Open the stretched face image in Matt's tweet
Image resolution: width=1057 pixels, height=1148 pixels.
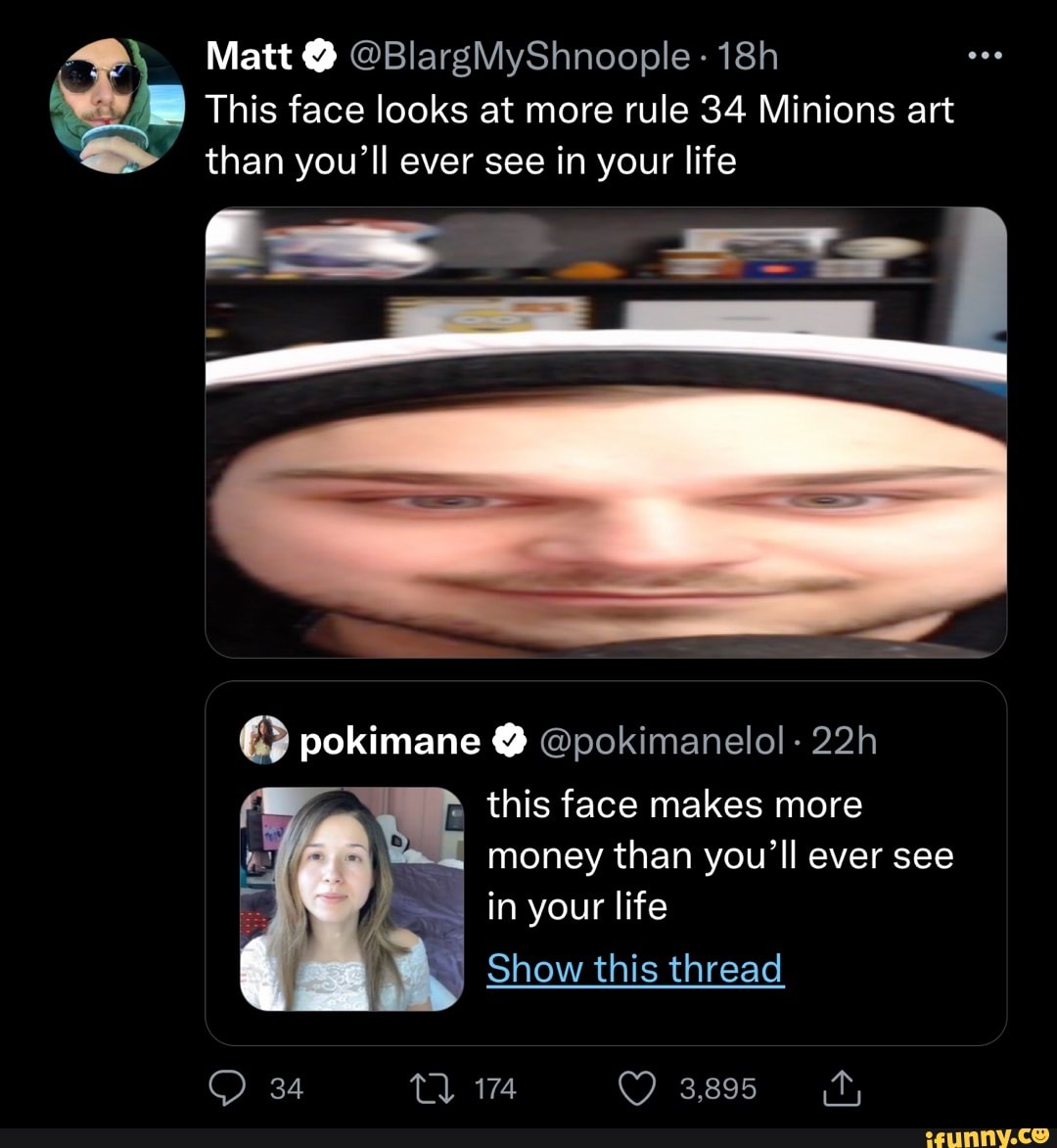(606, 432)
